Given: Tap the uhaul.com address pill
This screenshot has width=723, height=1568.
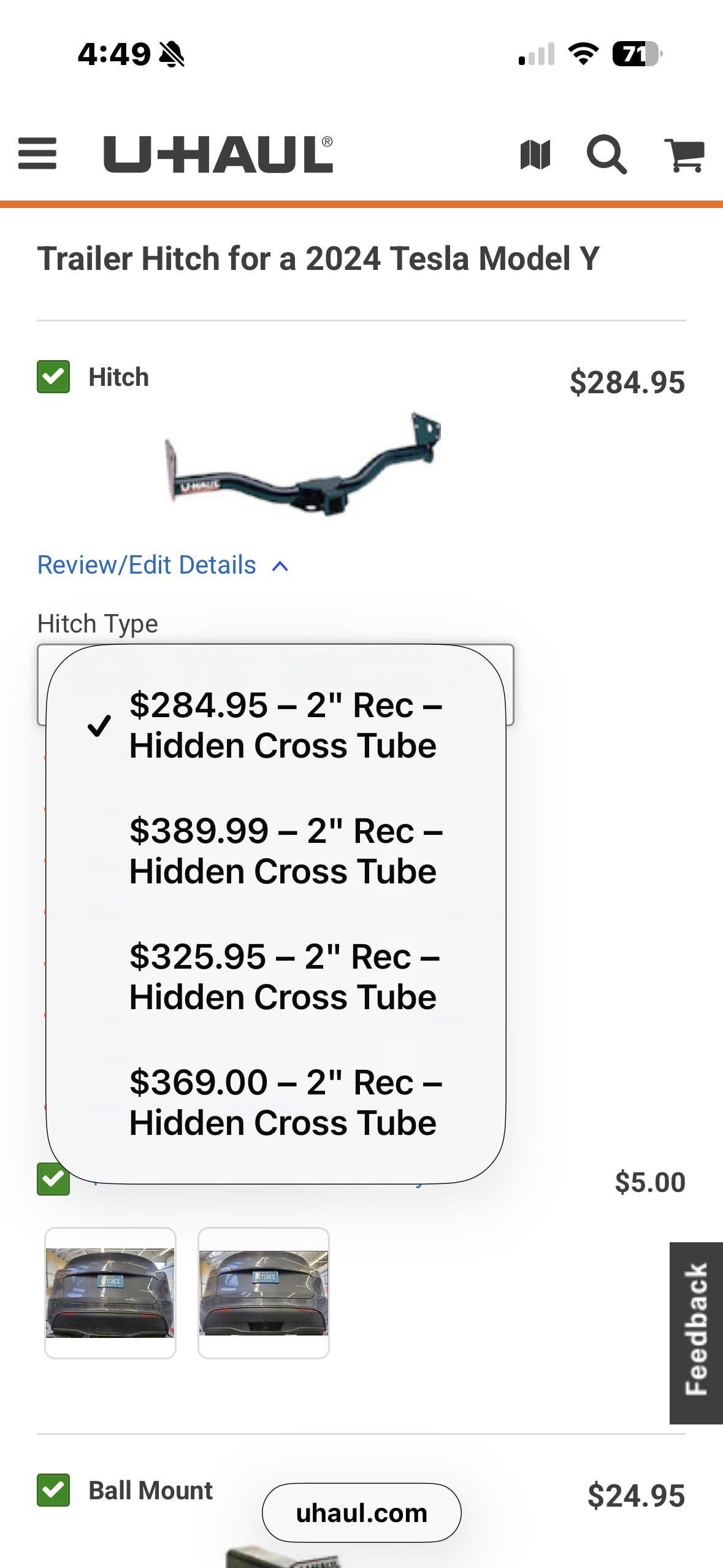Looking at the screenshot, I should (361, 1513).
